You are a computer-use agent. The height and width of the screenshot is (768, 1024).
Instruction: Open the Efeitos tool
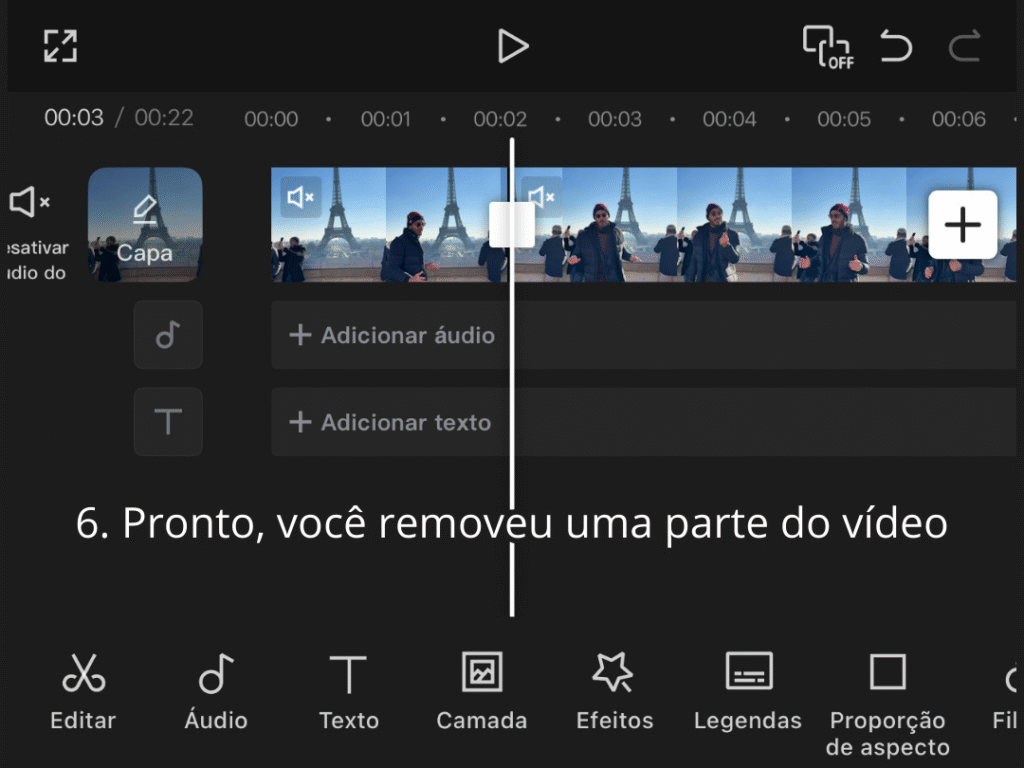[x=614, y=690]
